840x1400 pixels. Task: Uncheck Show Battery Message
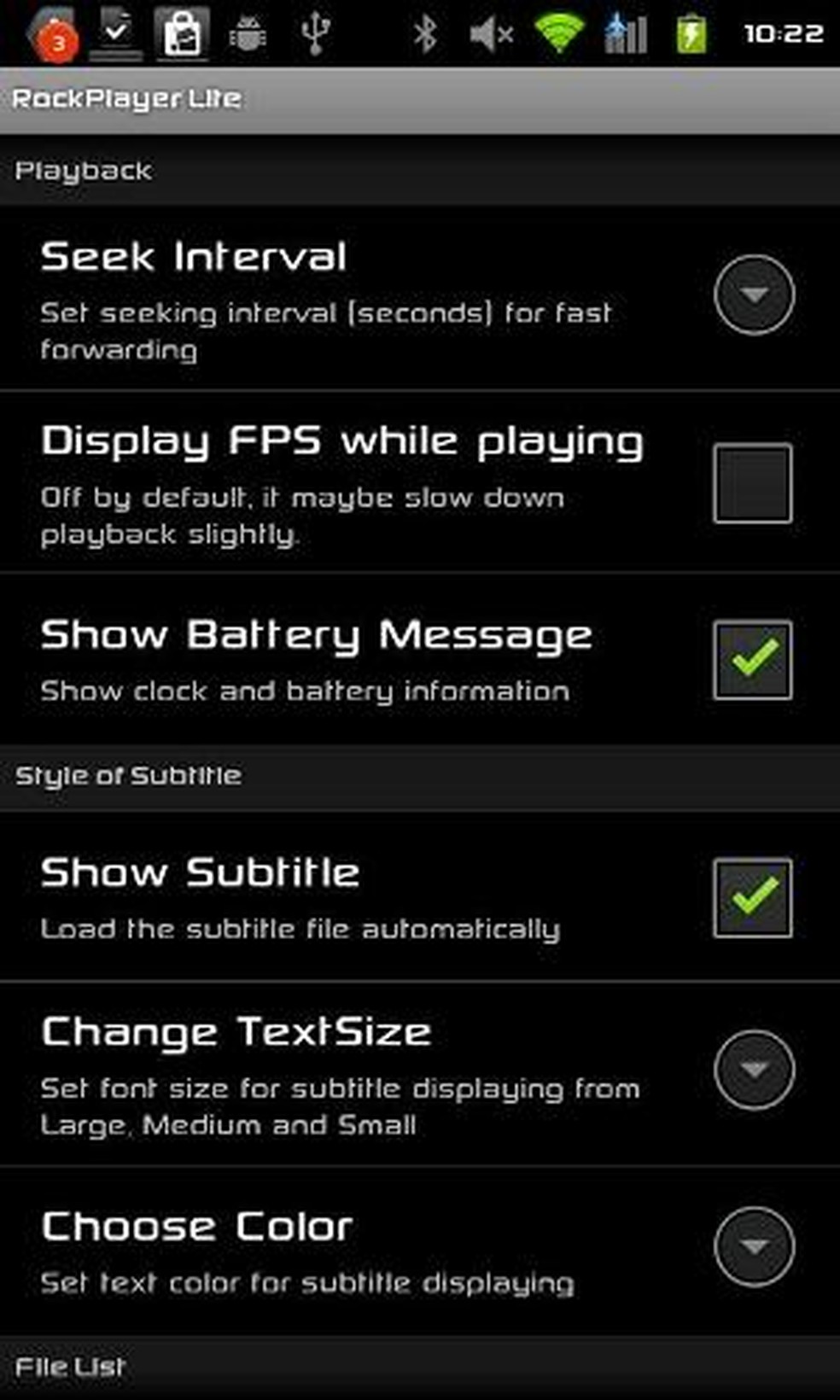coord(752,660)
